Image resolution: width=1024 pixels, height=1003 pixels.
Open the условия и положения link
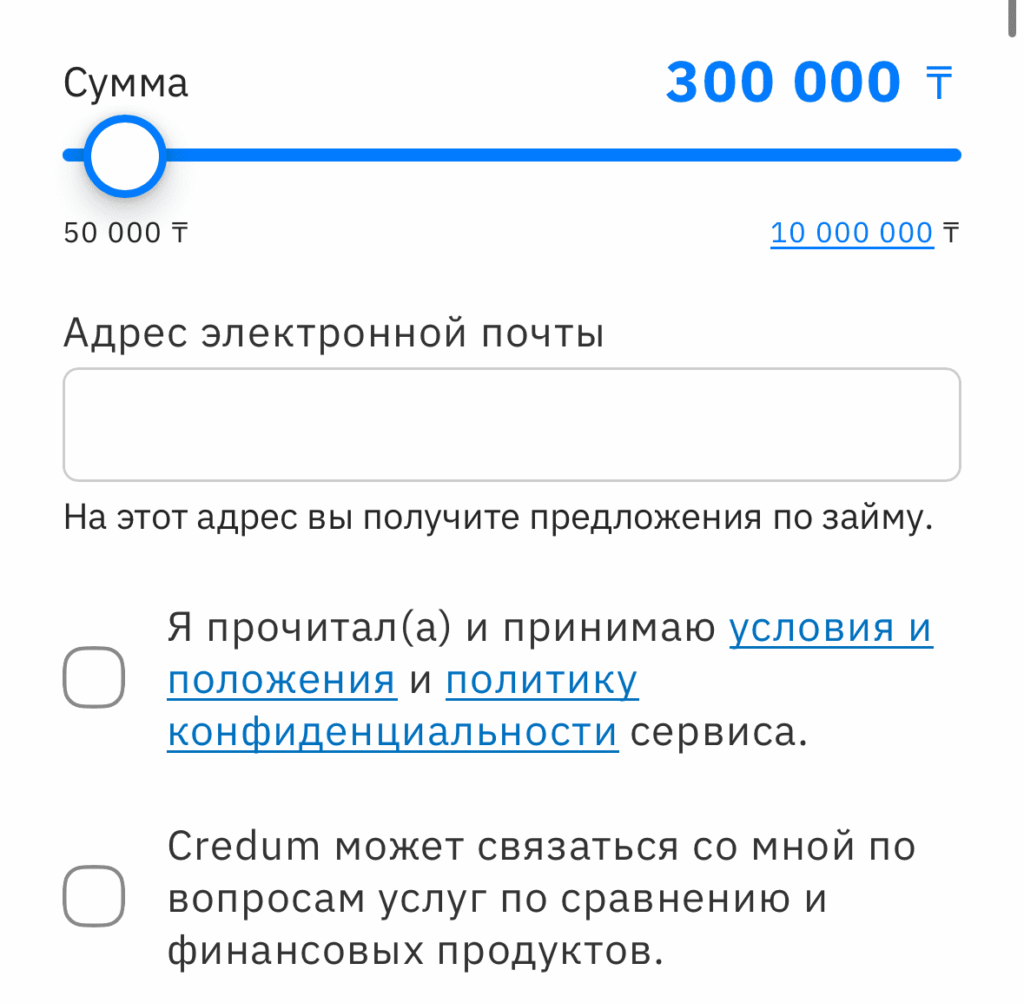[x=830, y=629]
